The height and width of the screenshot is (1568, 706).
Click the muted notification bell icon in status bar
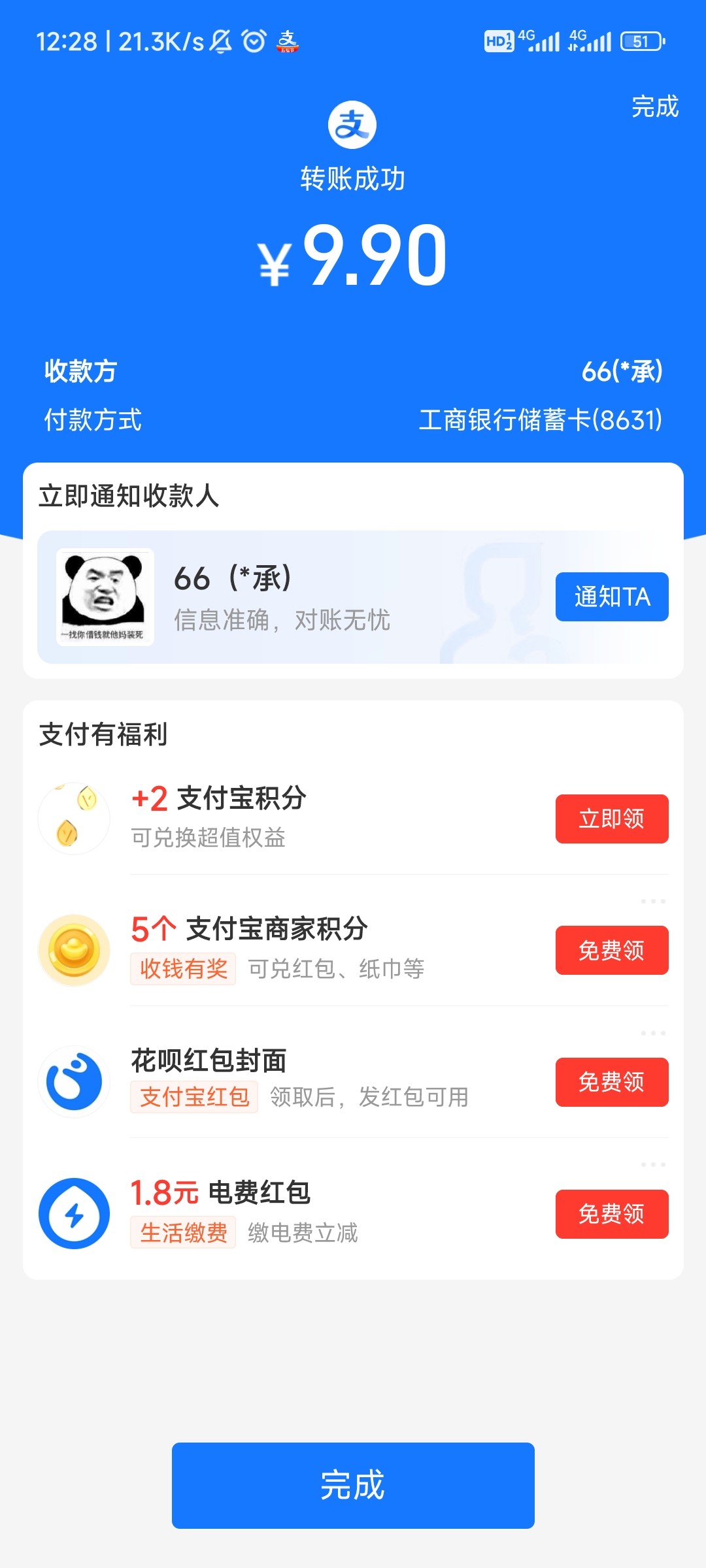click(x=220, y=41)
